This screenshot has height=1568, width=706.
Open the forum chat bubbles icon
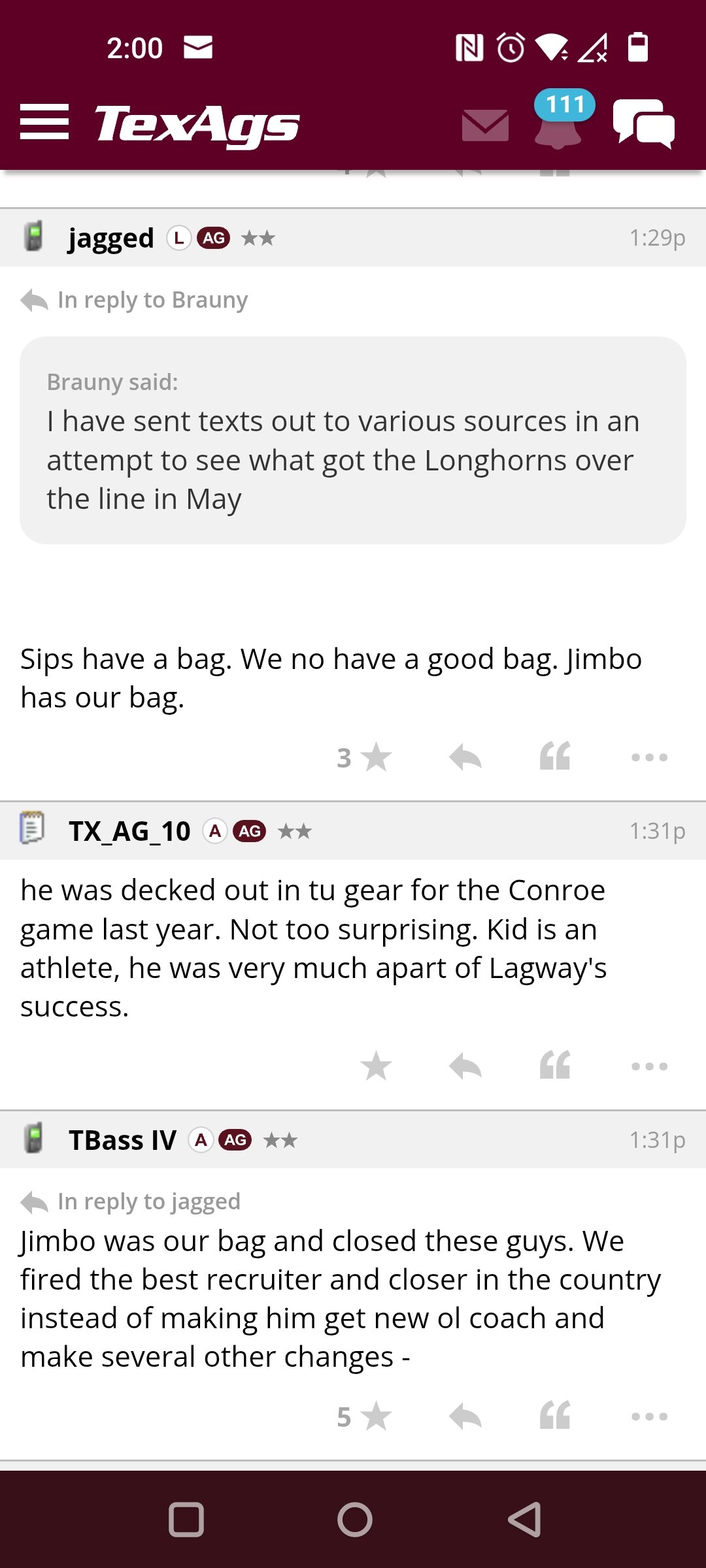[644, 123]
